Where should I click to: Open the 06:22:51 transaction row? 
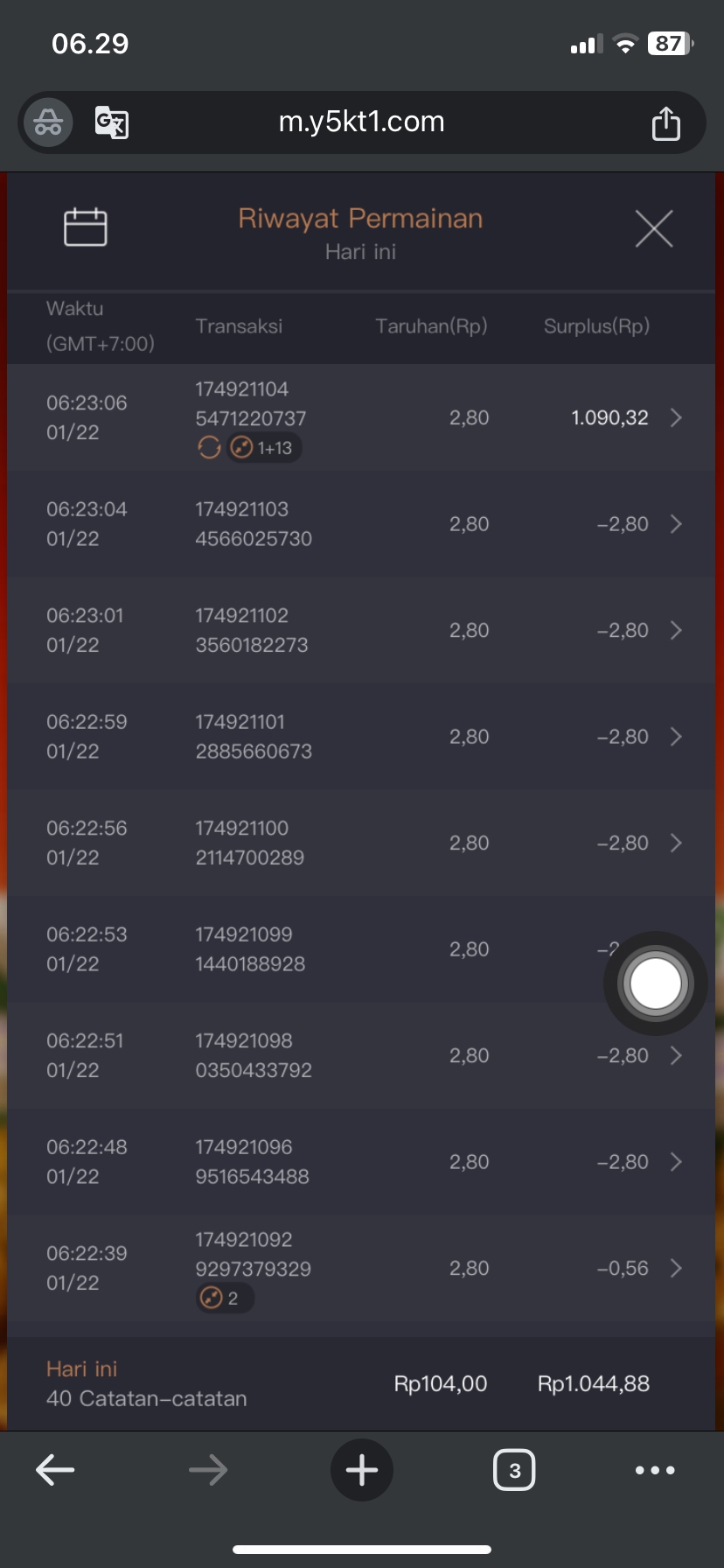[x=675, y=1056]
